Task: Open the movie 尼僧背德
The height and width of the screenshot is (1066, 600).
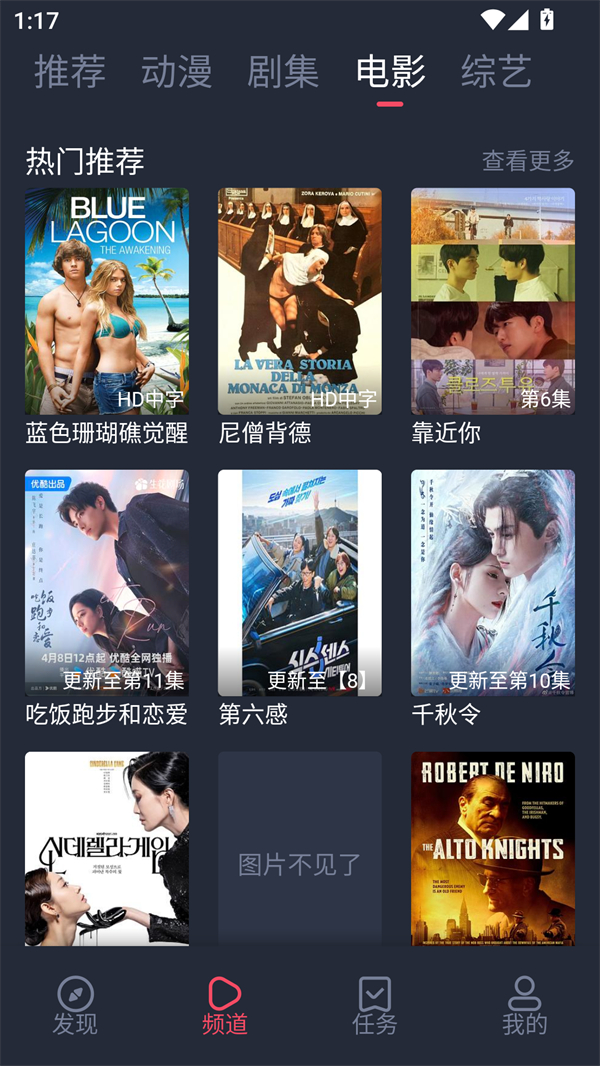Action: pos(300,301)
